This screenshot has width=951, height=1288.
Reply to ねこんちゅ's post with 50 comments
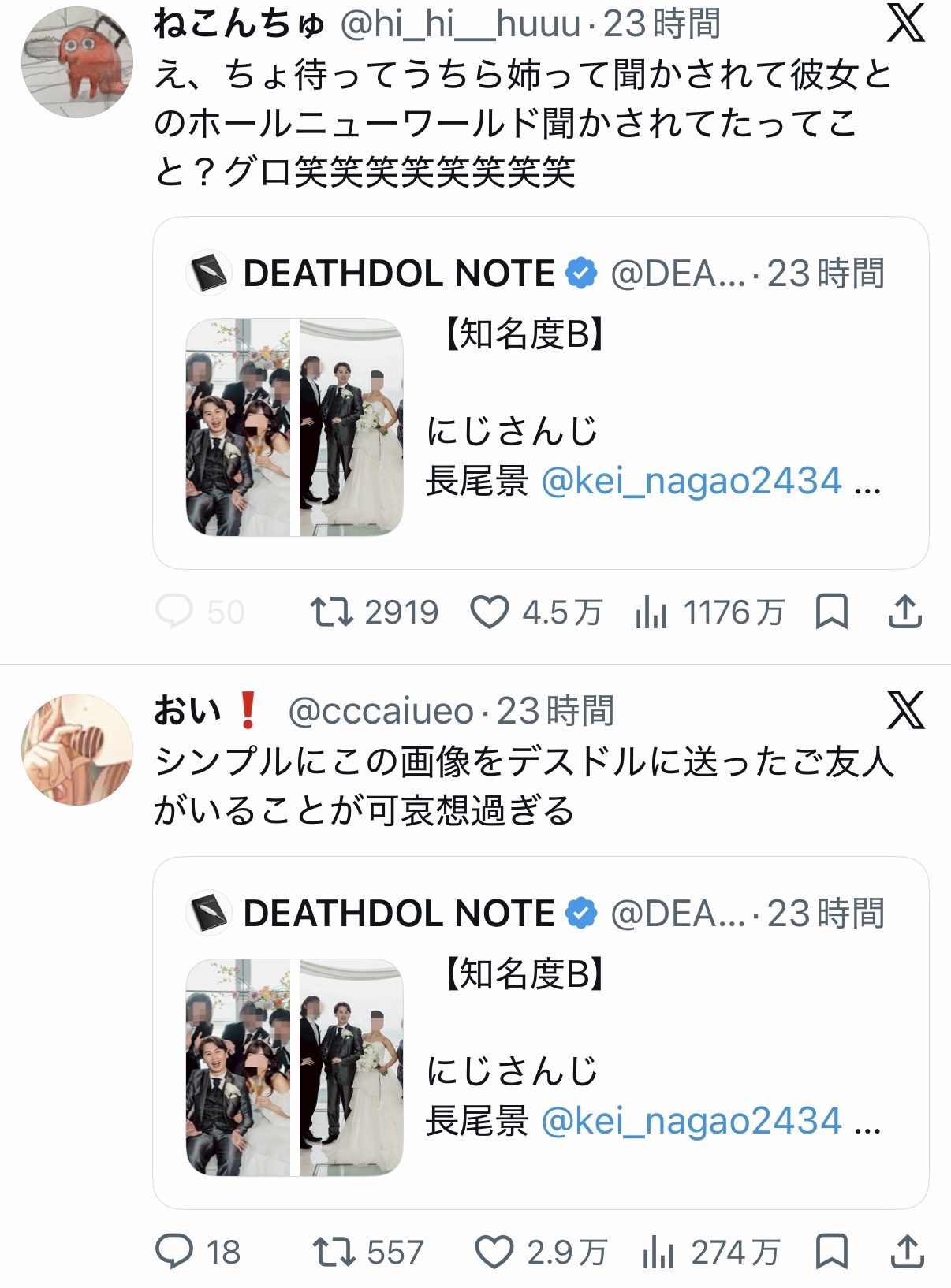coord(200,612)
